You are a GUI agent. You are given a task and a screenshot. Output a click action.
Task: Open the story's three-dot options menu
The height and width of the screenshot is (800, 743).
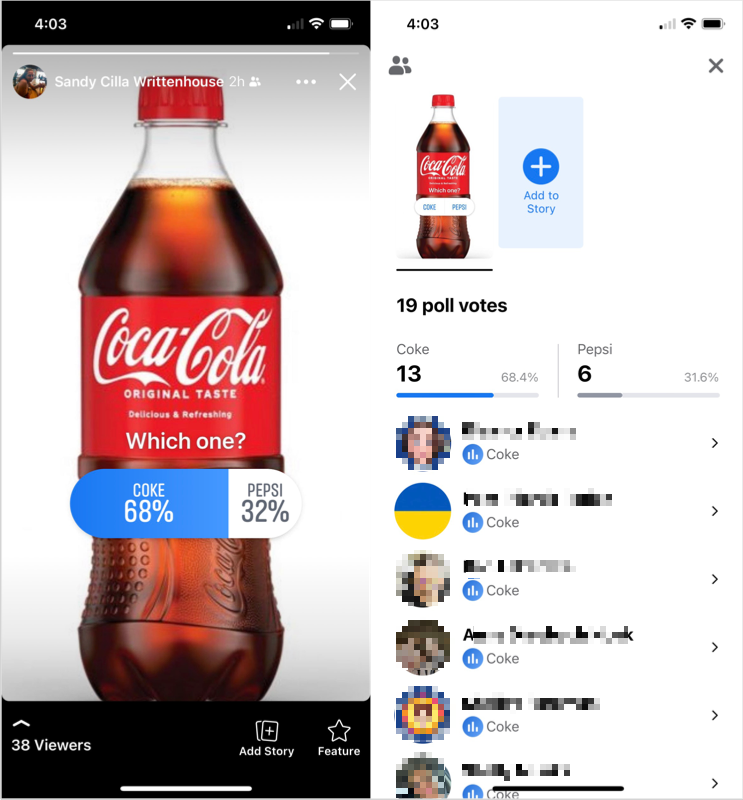[306, 82]
